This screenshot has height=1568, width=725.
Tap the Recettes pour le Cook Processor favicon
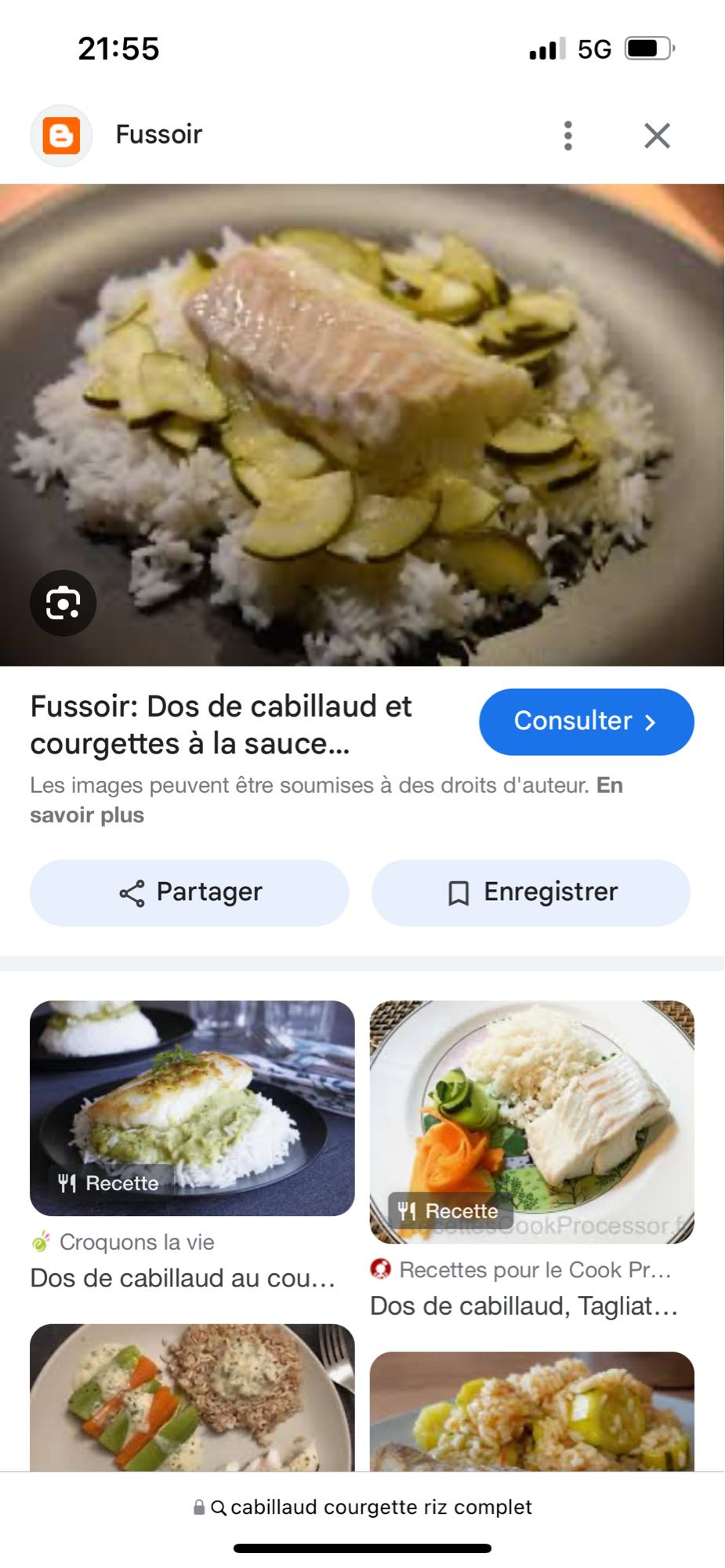pyautogui.click(x=382, y=1269)
